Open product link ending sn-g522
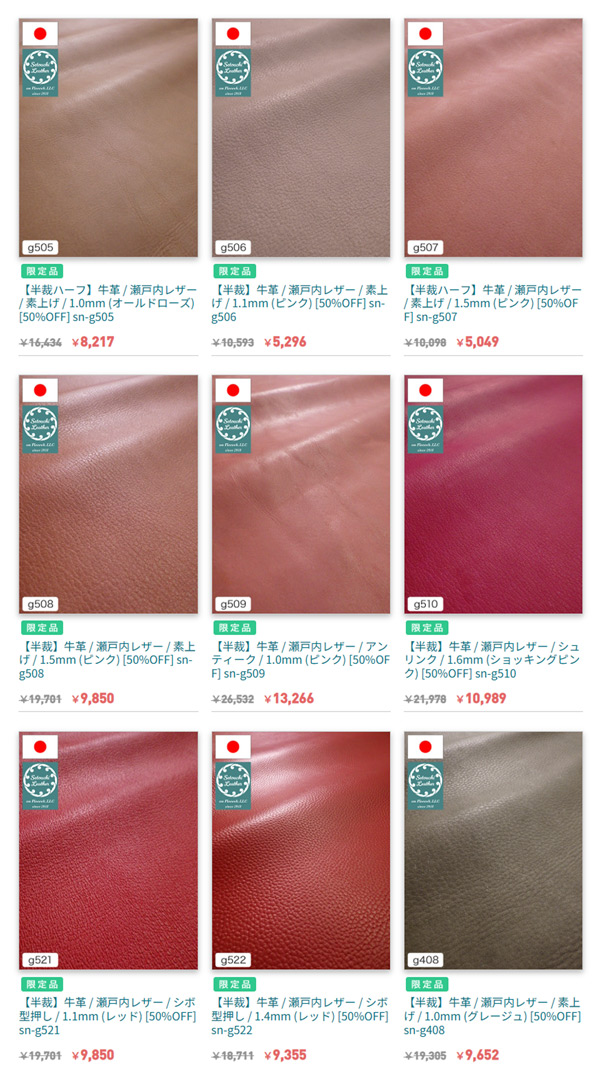This screenshot has width=600, height=1067. (x=300, y=1016)
